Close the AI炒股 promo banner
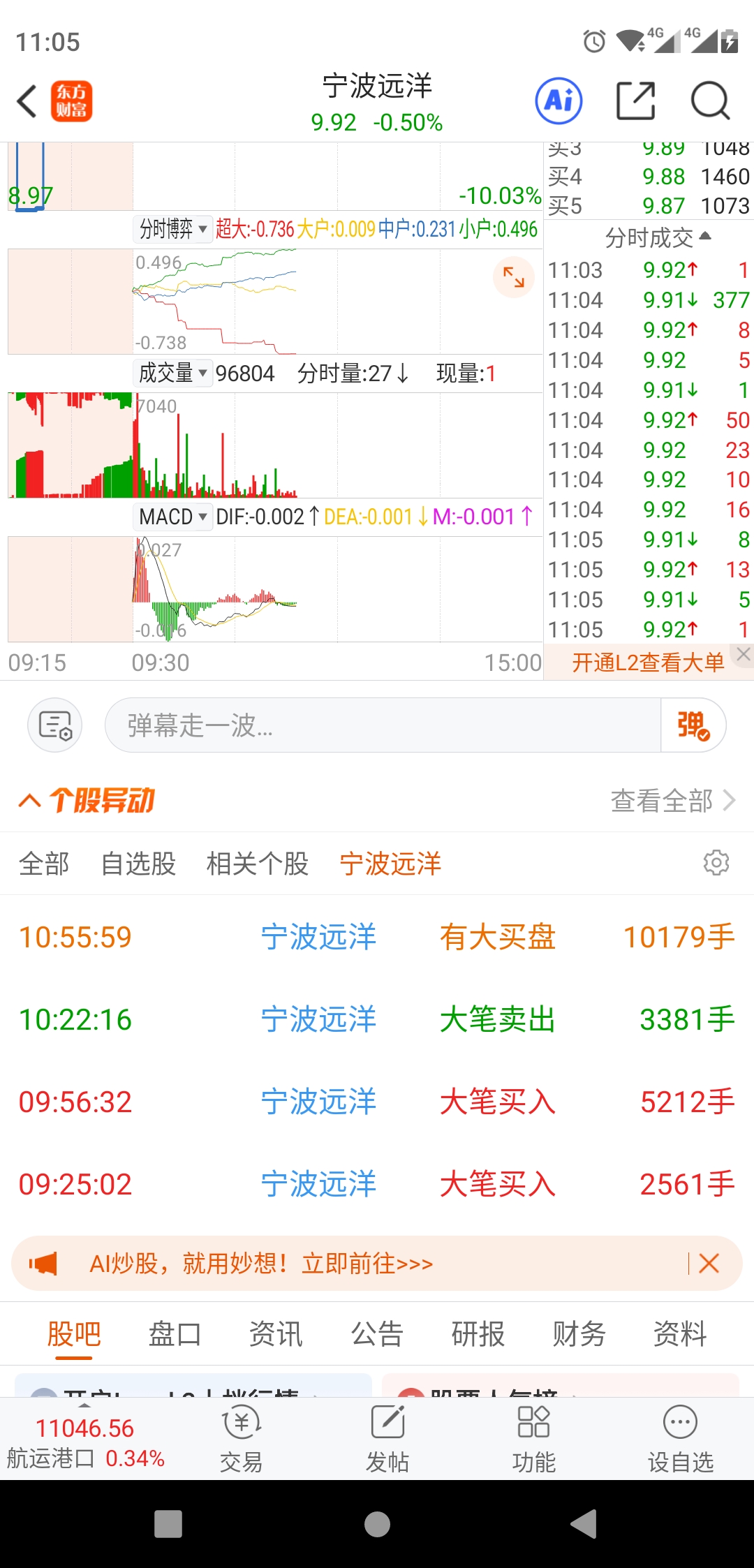 point(709,1263)
